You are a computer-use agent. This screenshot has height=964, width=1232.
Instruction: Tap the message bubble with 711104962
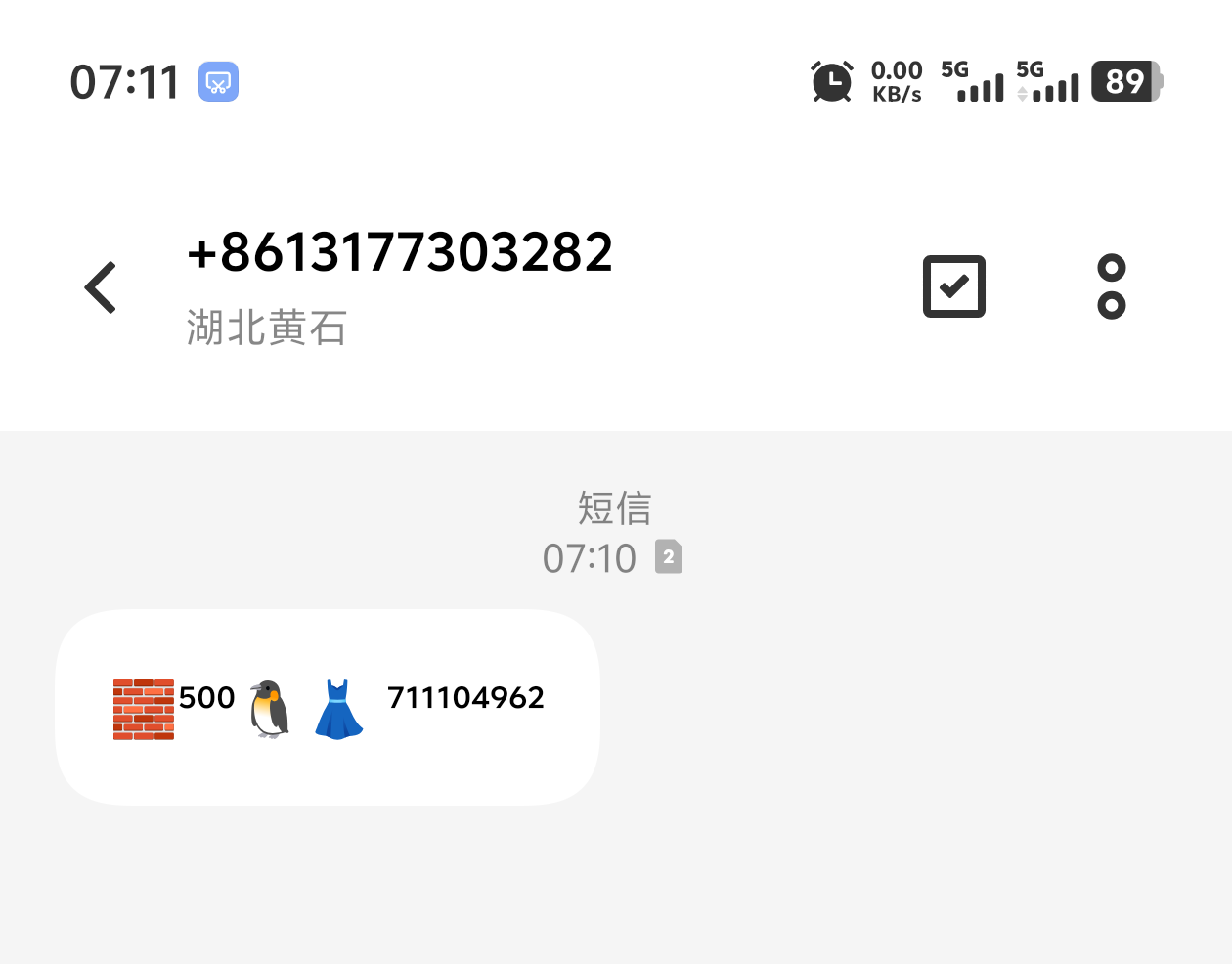pyautogui.click(x=328, y=707)
